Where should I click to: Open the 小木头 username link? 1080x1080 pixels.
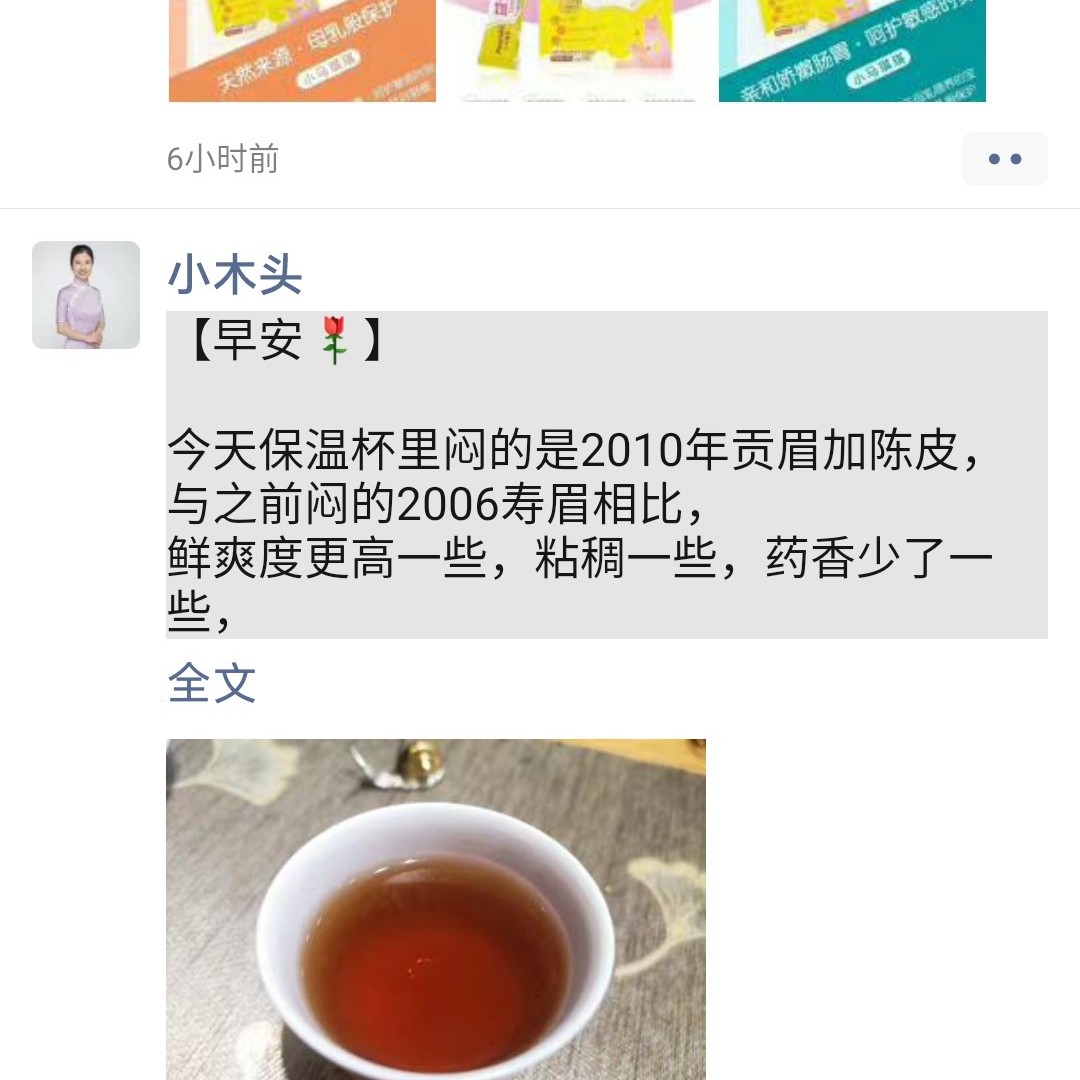(235, 274)
